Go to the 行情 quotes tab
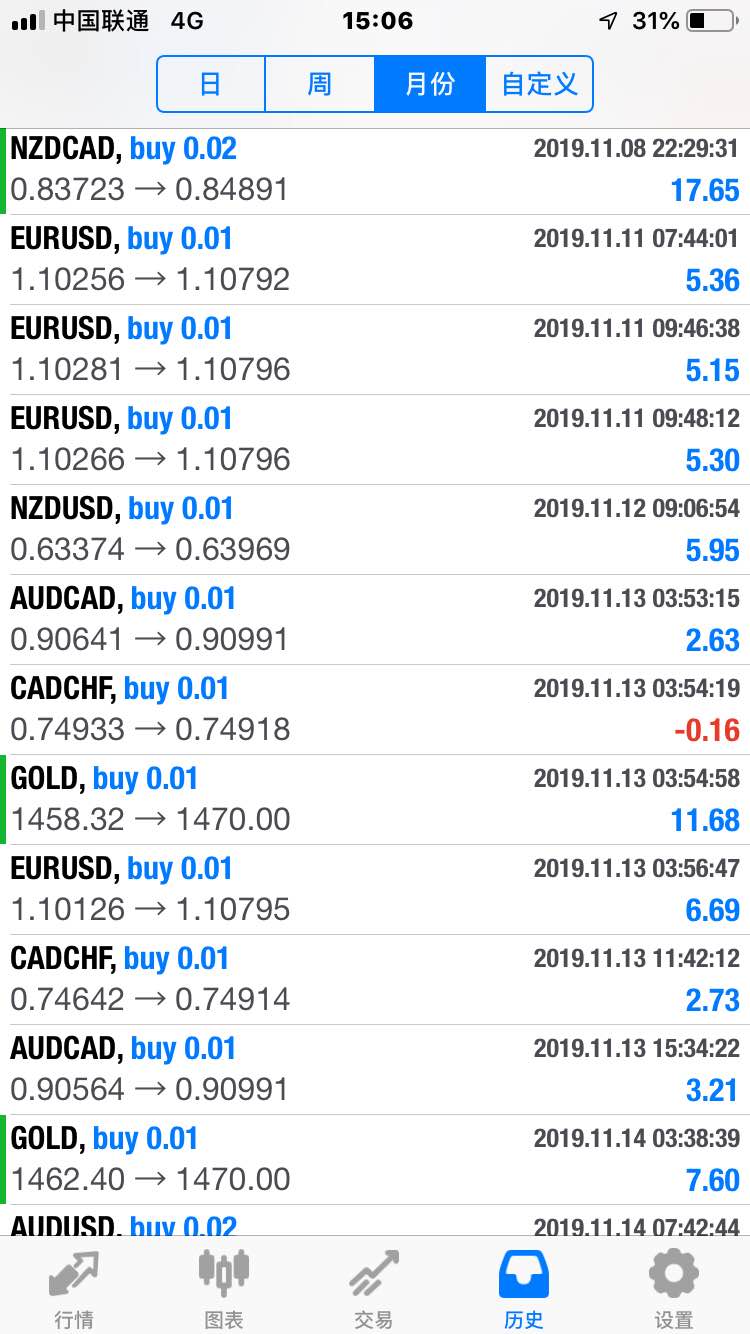Viewport: 750px width, 1334px height. point(75,1288)
